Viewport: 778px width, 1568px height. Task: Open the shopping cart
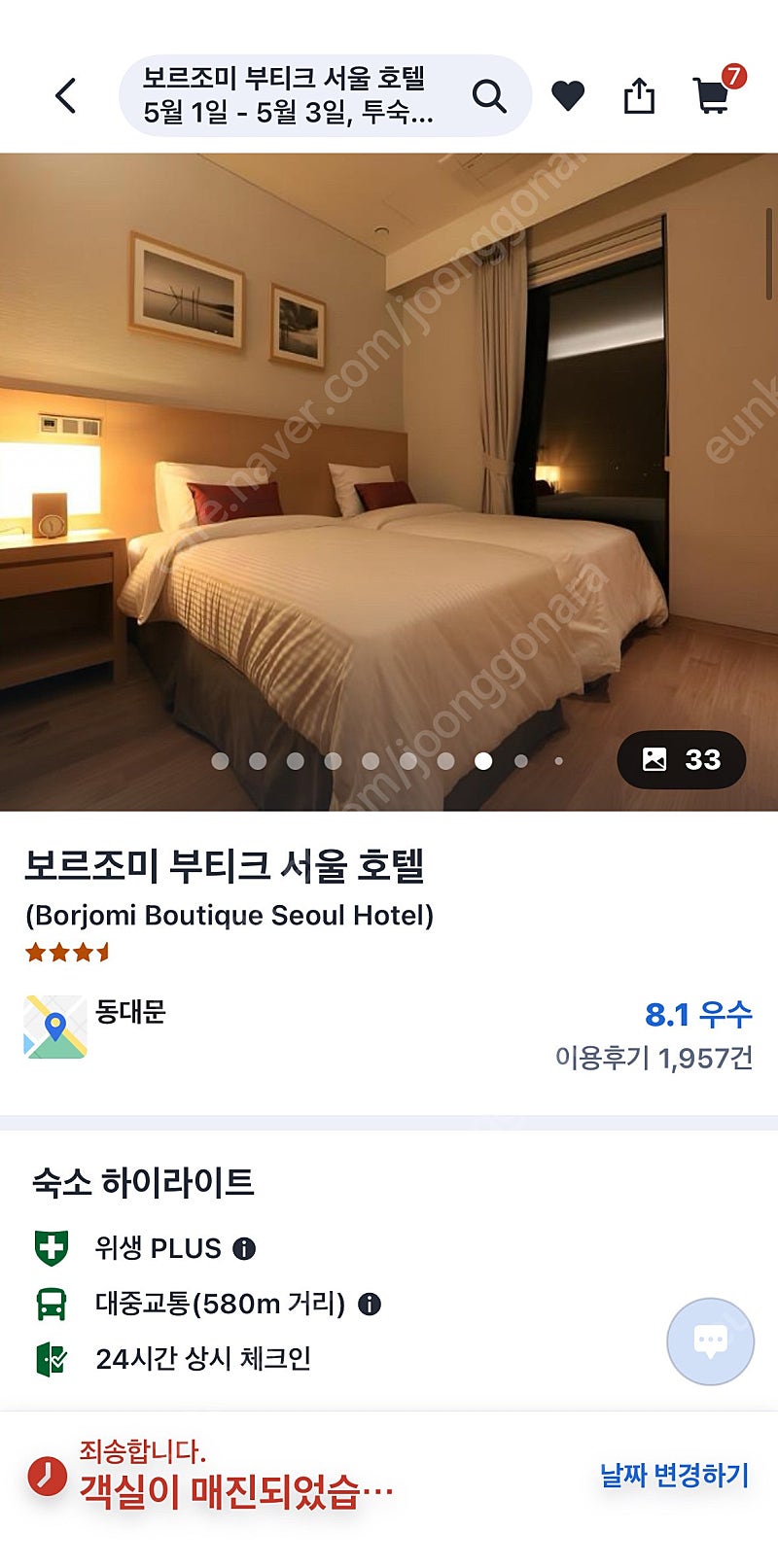point(717,91)
